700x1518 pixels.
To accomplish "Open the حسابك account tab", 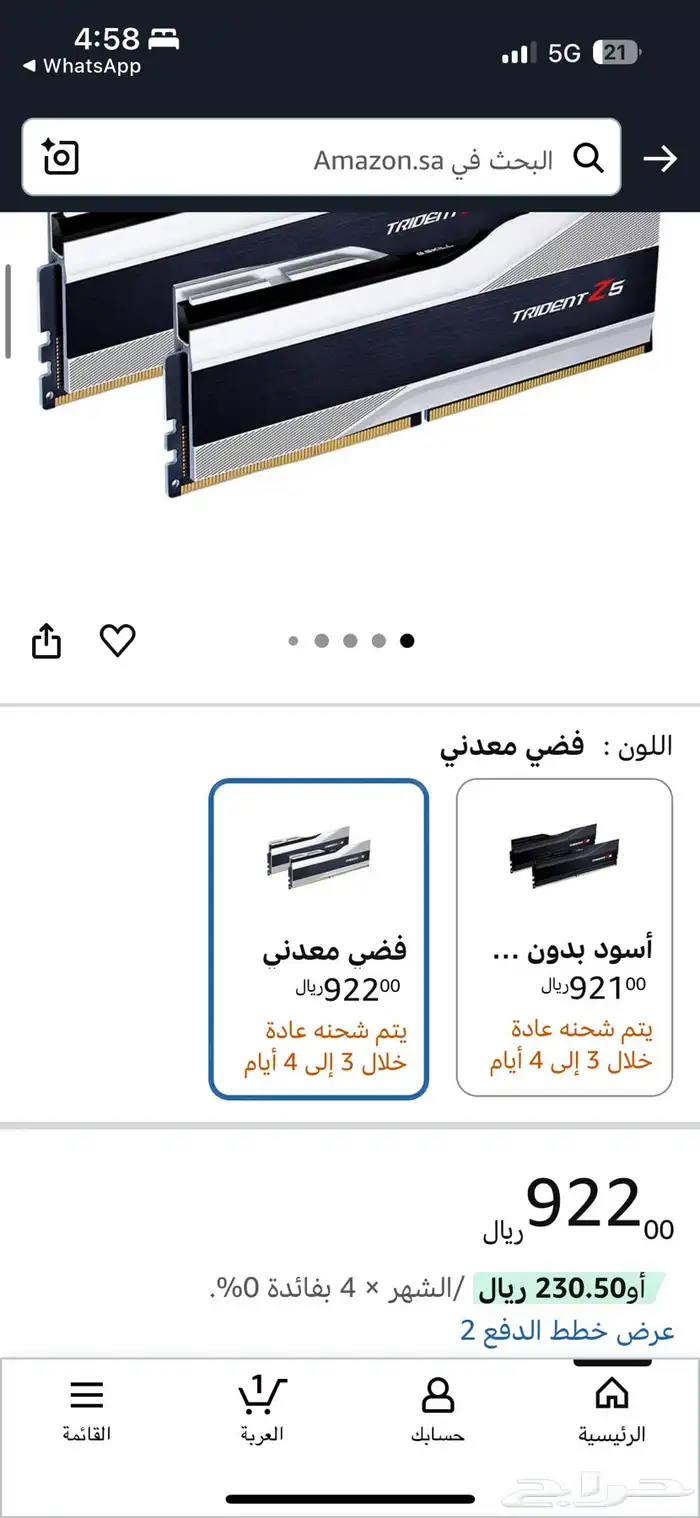I will tap(438, 1408).
